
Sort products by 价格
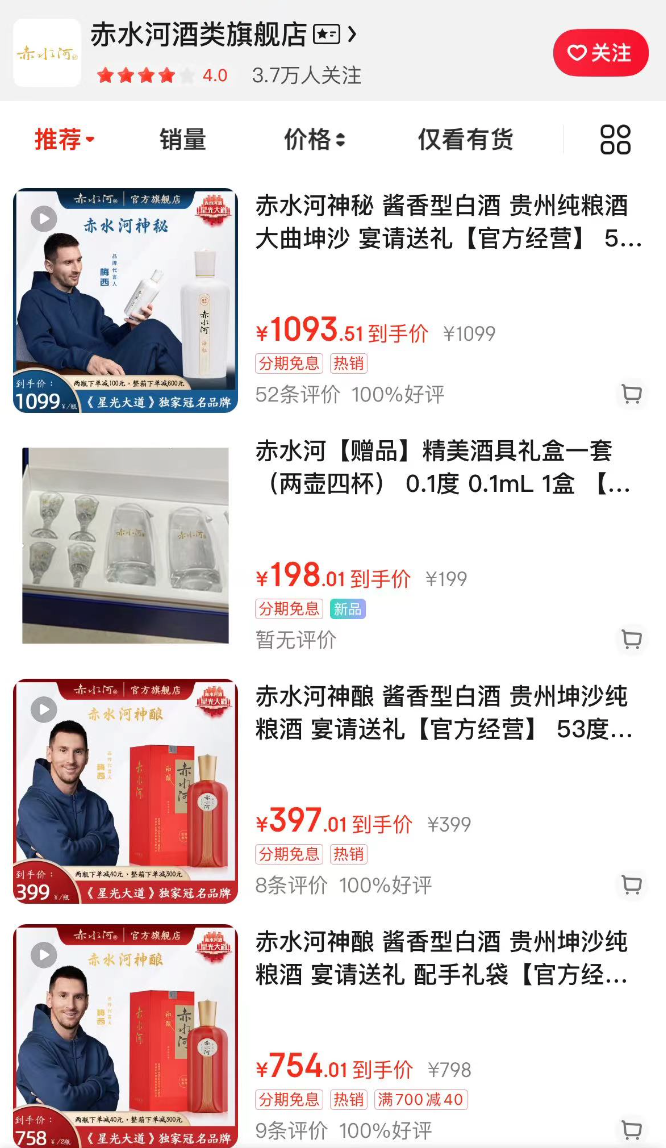point(314,140)
